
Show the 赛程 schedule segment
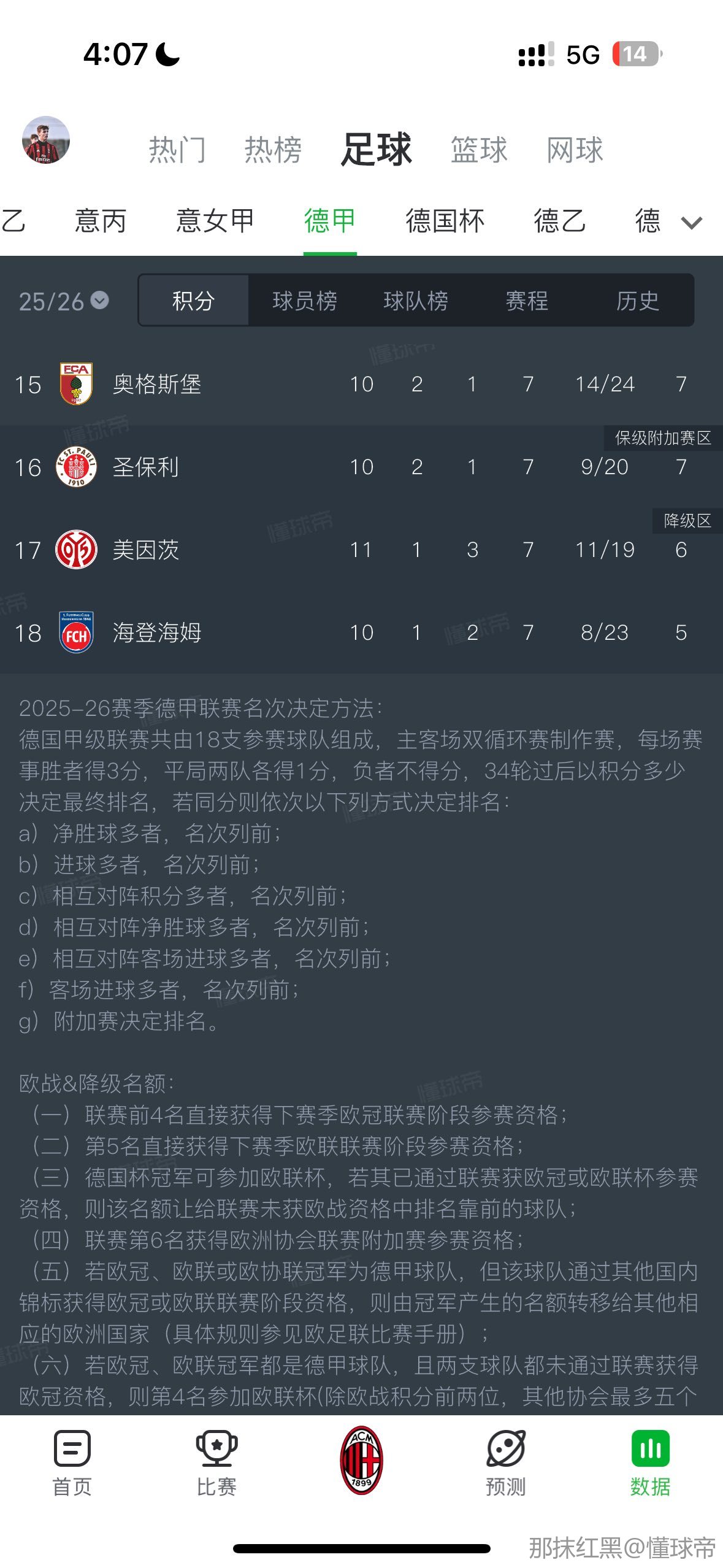click(x=527, y=301)
